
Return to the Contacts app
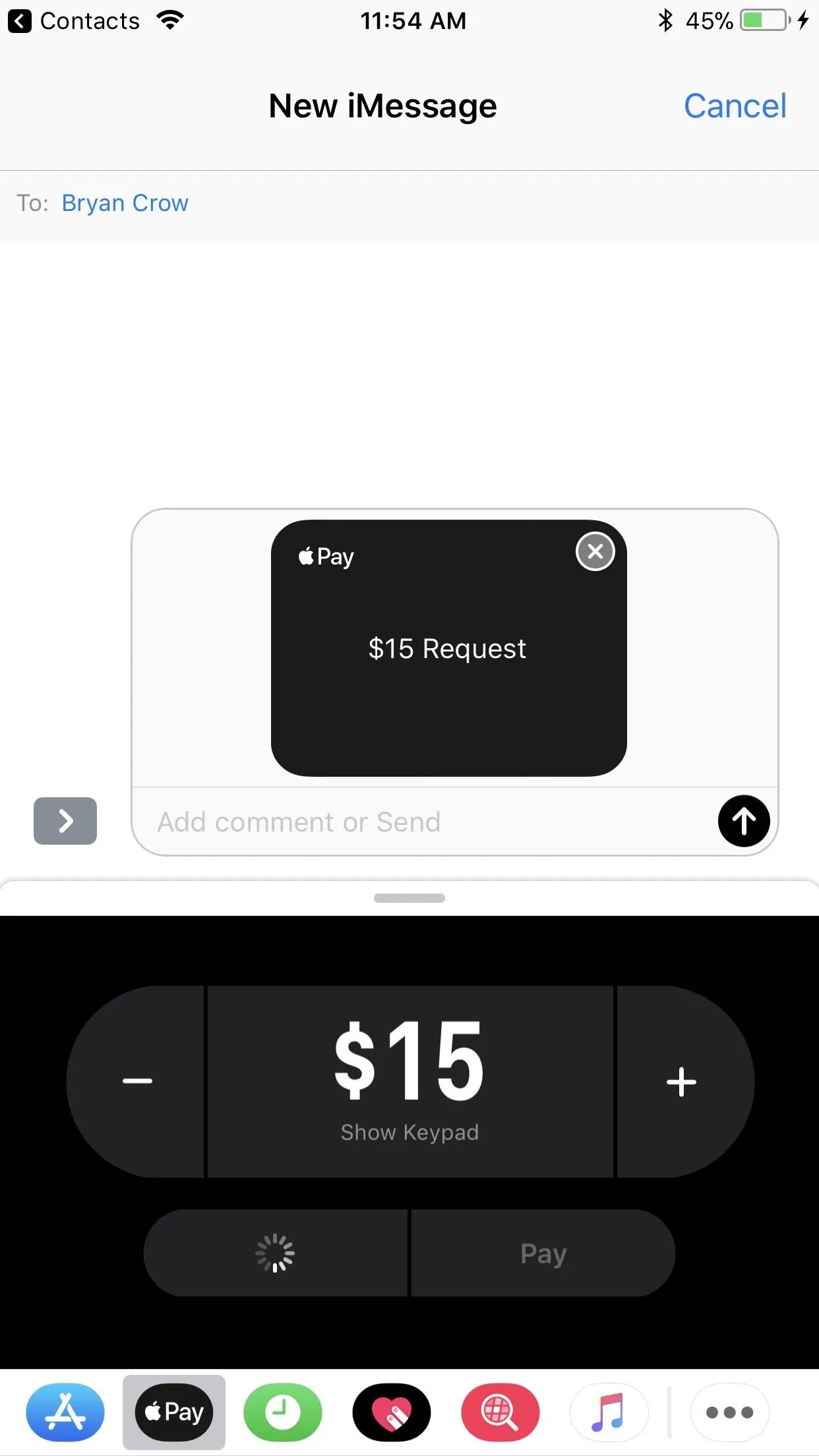(x=74, y=21)
